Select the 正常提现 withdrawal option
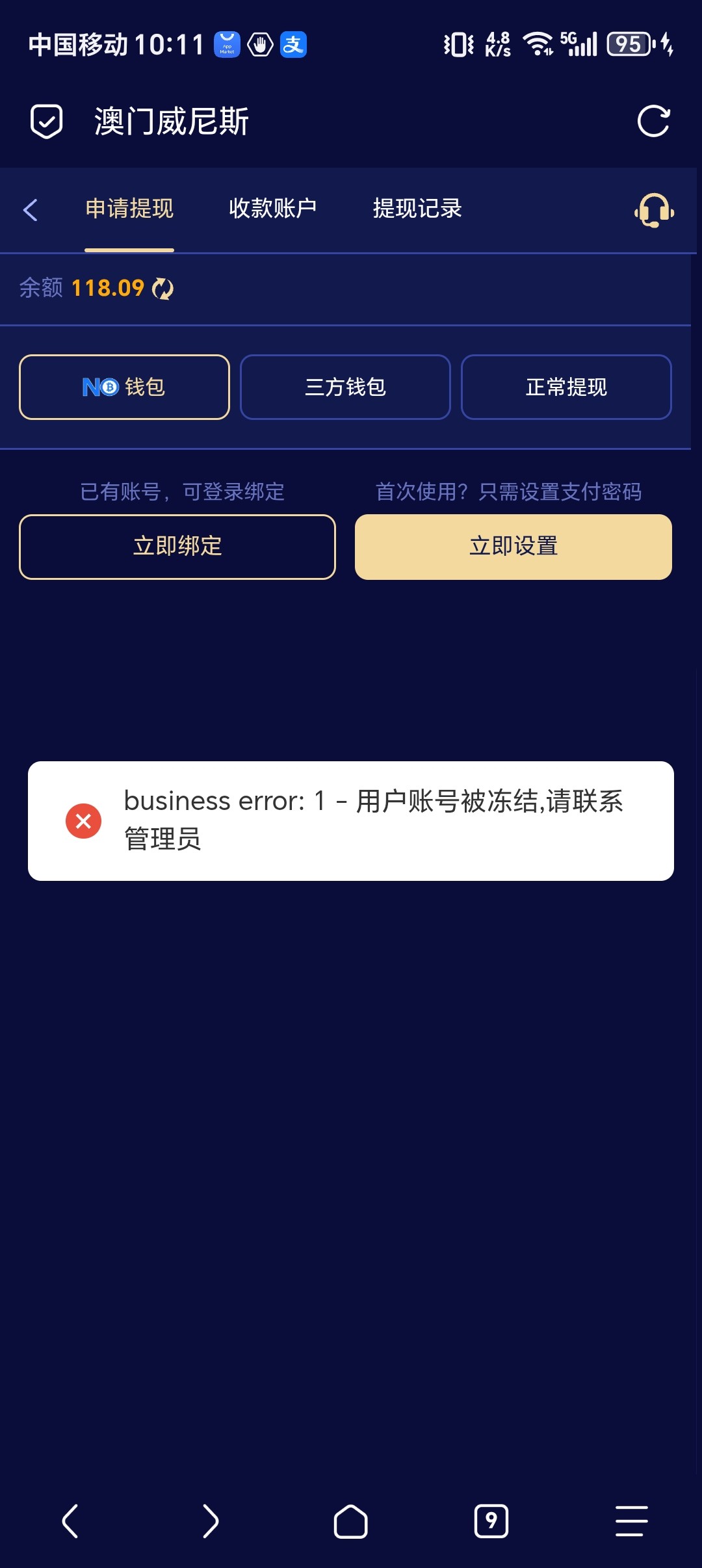Screen dimensions: 702x1568 pyautogui.click(x=565, y=387)
